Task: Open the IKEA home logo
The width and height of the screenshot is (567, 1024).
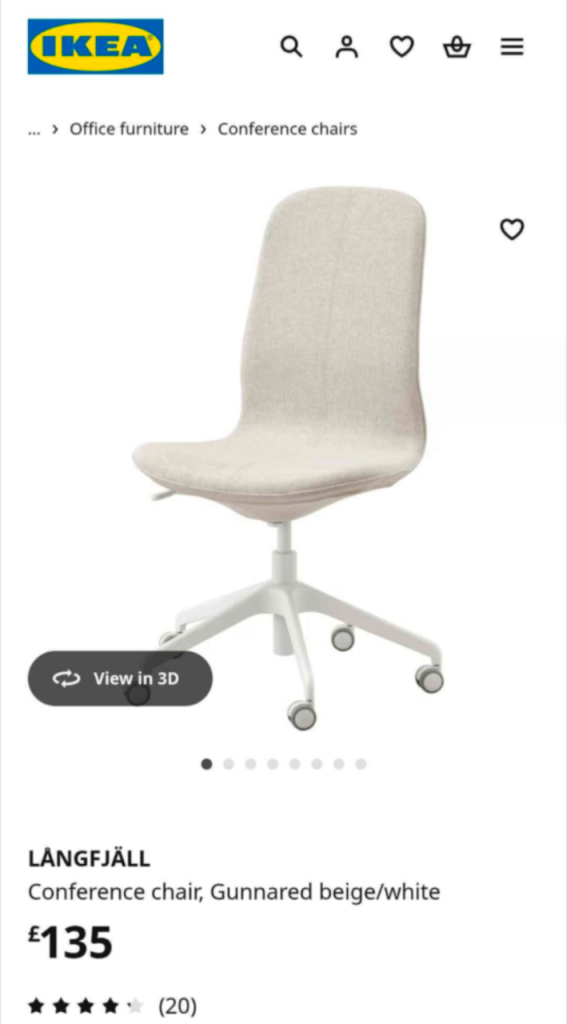Action: coord(95,46)
